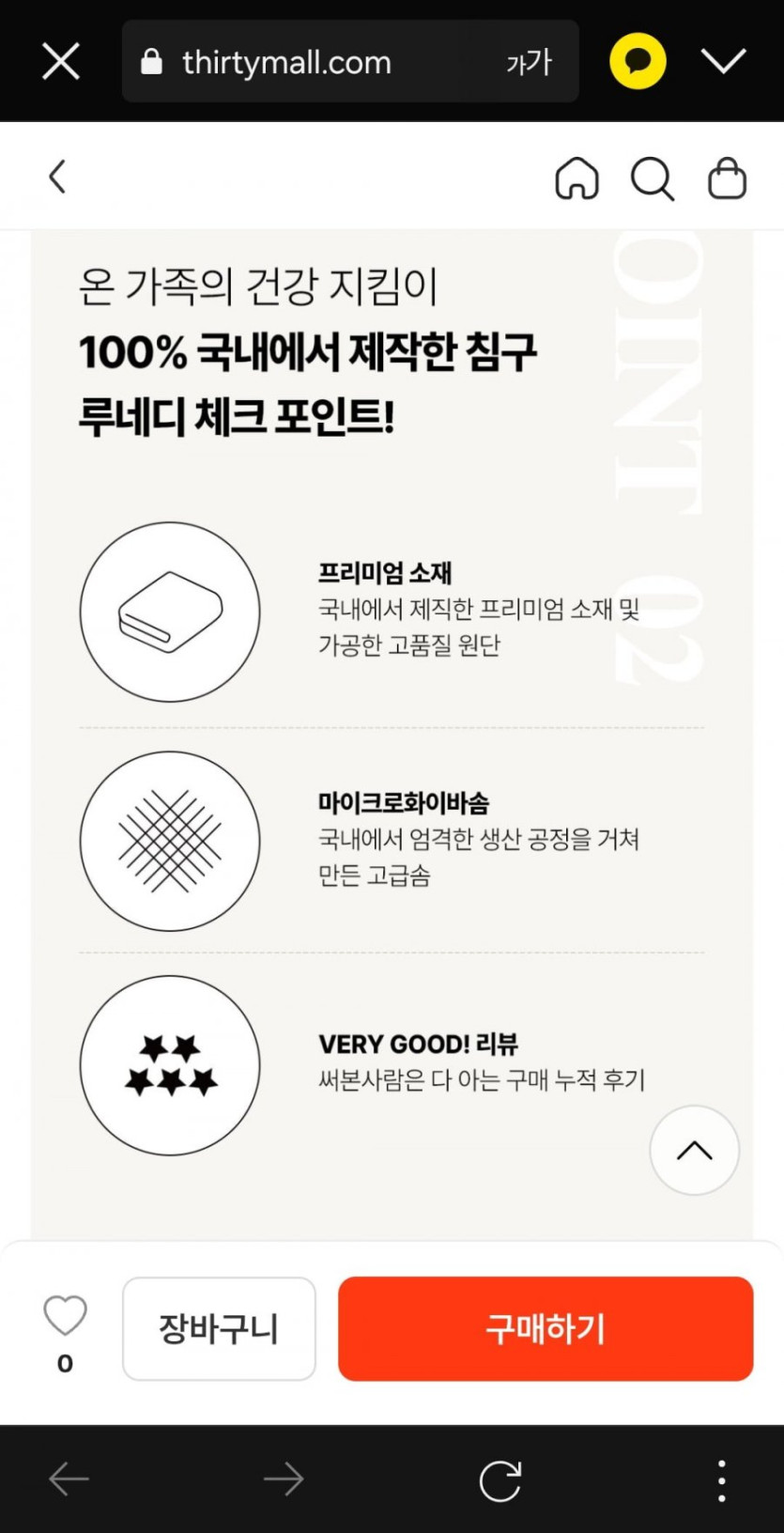The width and height of the screenshot is (784, 1533).
Task: Add item to cart with 장바구니
Action: pyautogui.click(x=219, y=1328)
